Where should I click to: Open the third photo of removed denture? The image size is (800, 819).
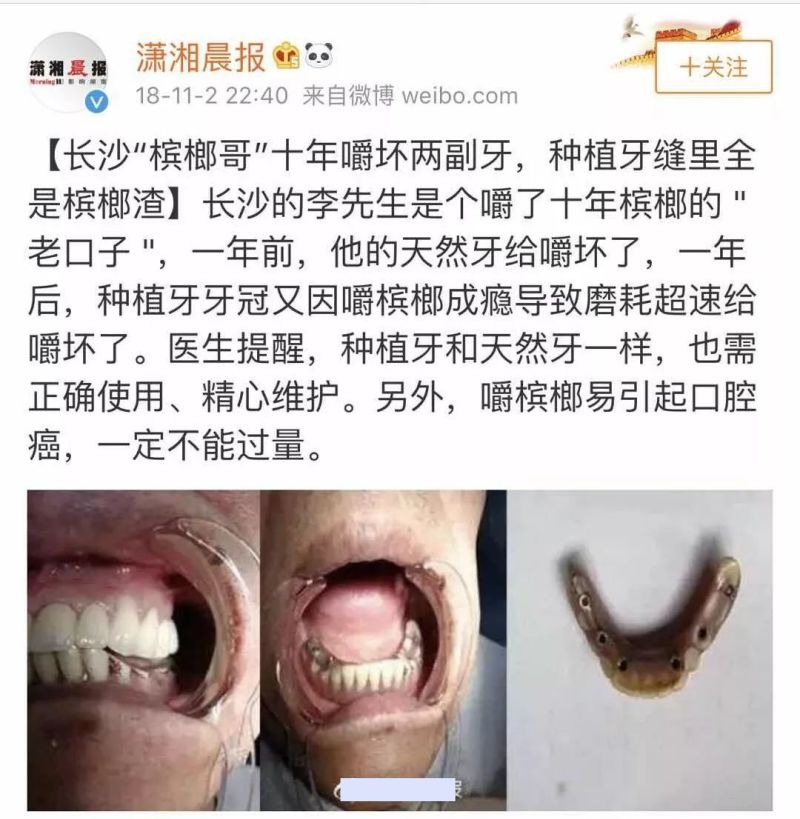[x=640, y=650]
